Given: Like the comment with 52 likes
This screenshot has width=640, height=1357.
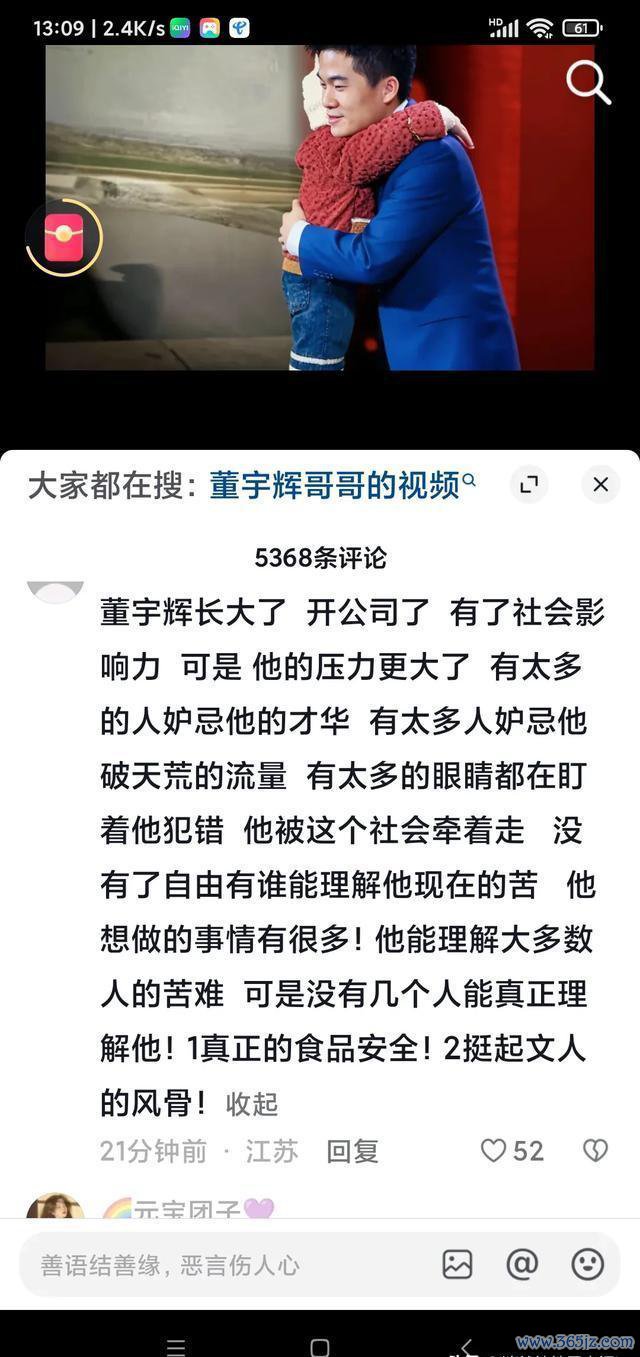Looking at the screenshot, I should (494, 1151).
